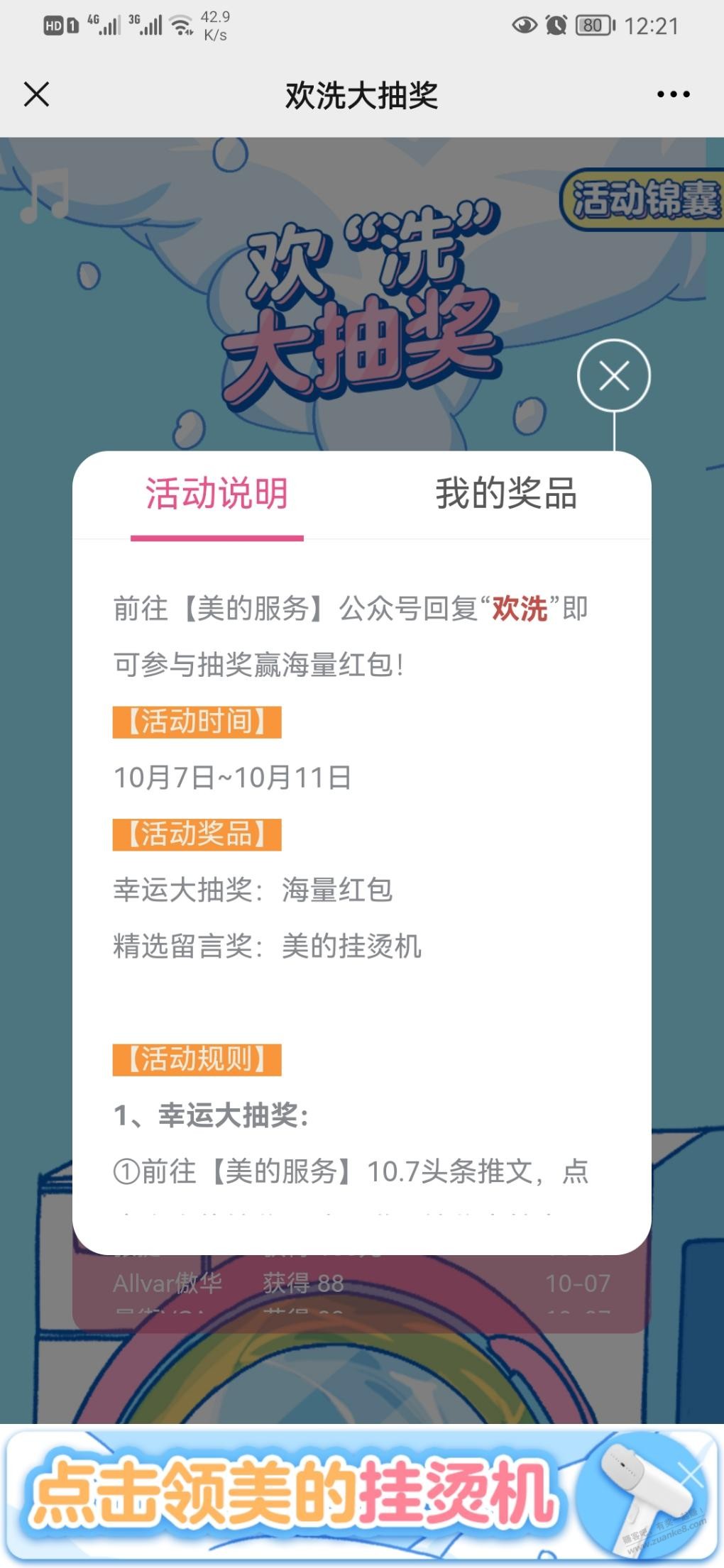Toggle the background music icon
Viewport: 724px width, 1568px height.
[44, 194]
